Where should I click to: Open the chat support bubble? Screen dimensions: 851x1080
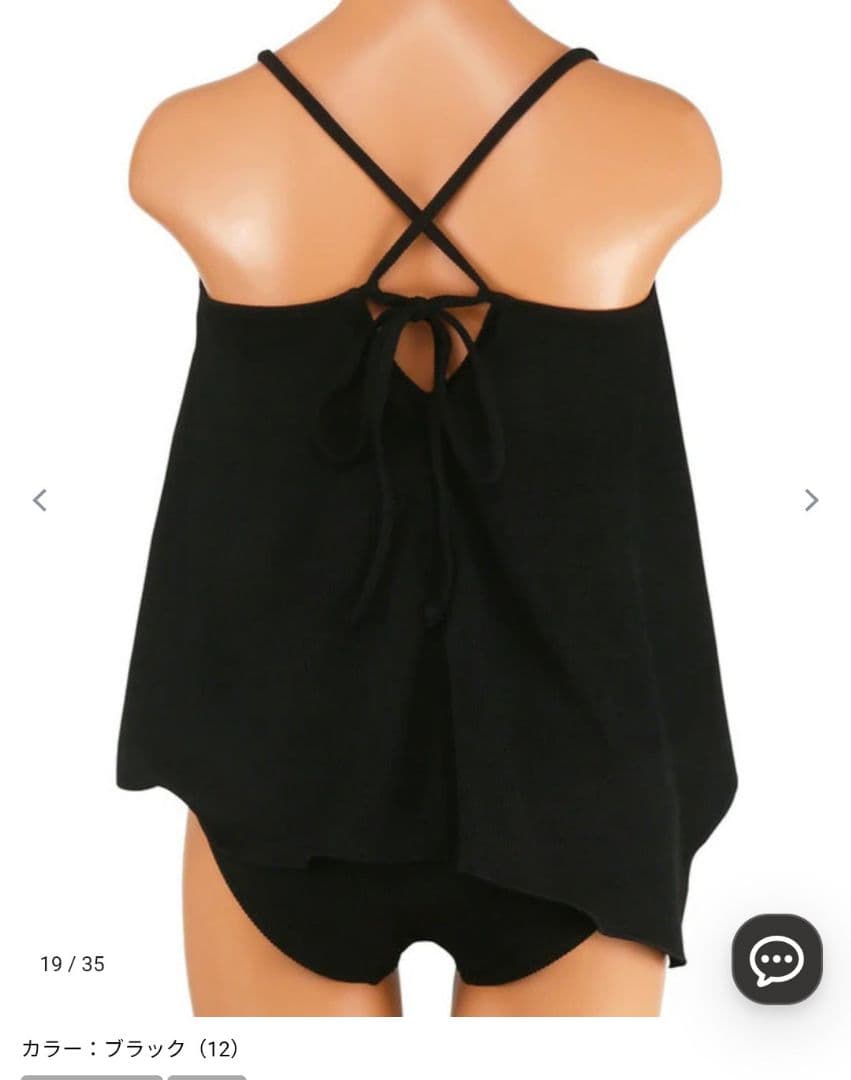tap(777, 959)
